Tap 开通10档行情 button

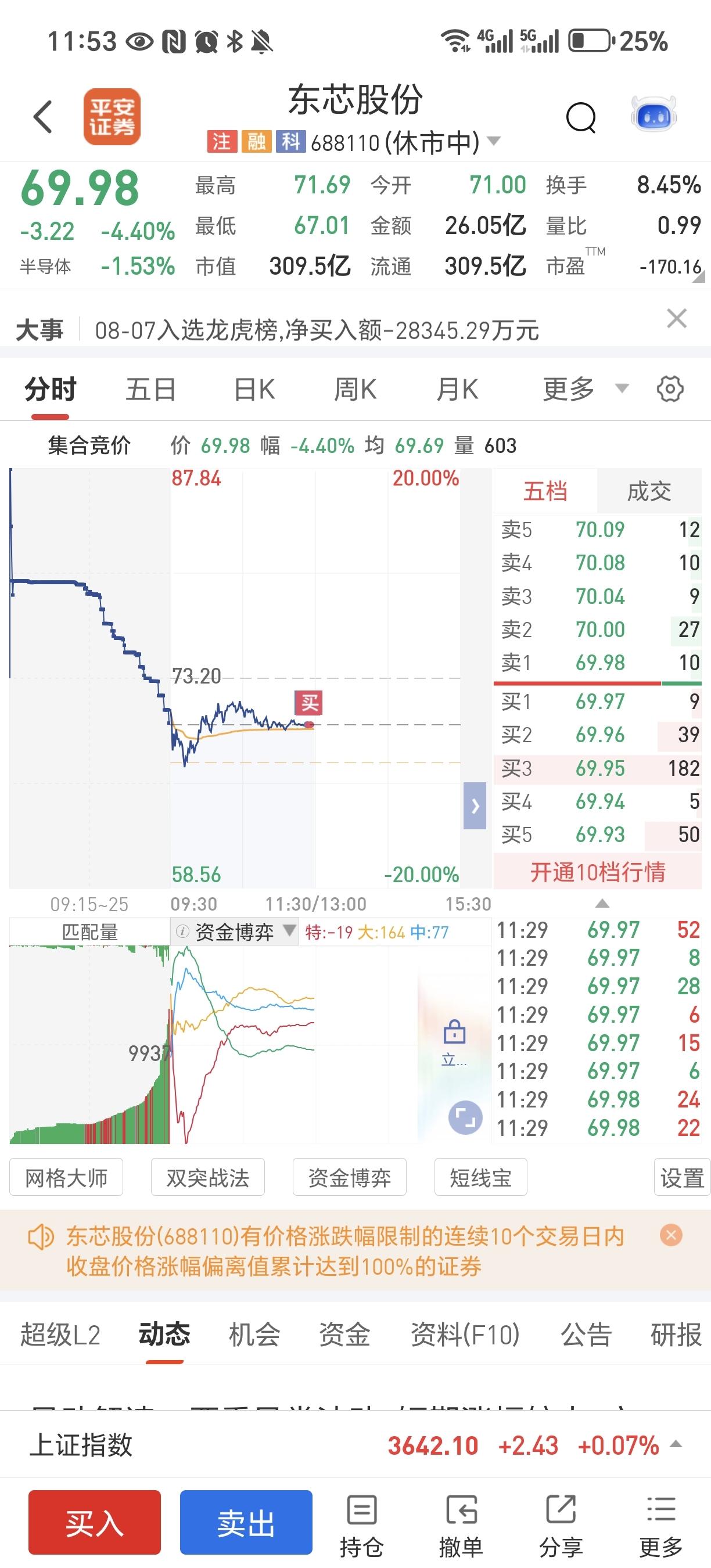[x=597, y=872]
